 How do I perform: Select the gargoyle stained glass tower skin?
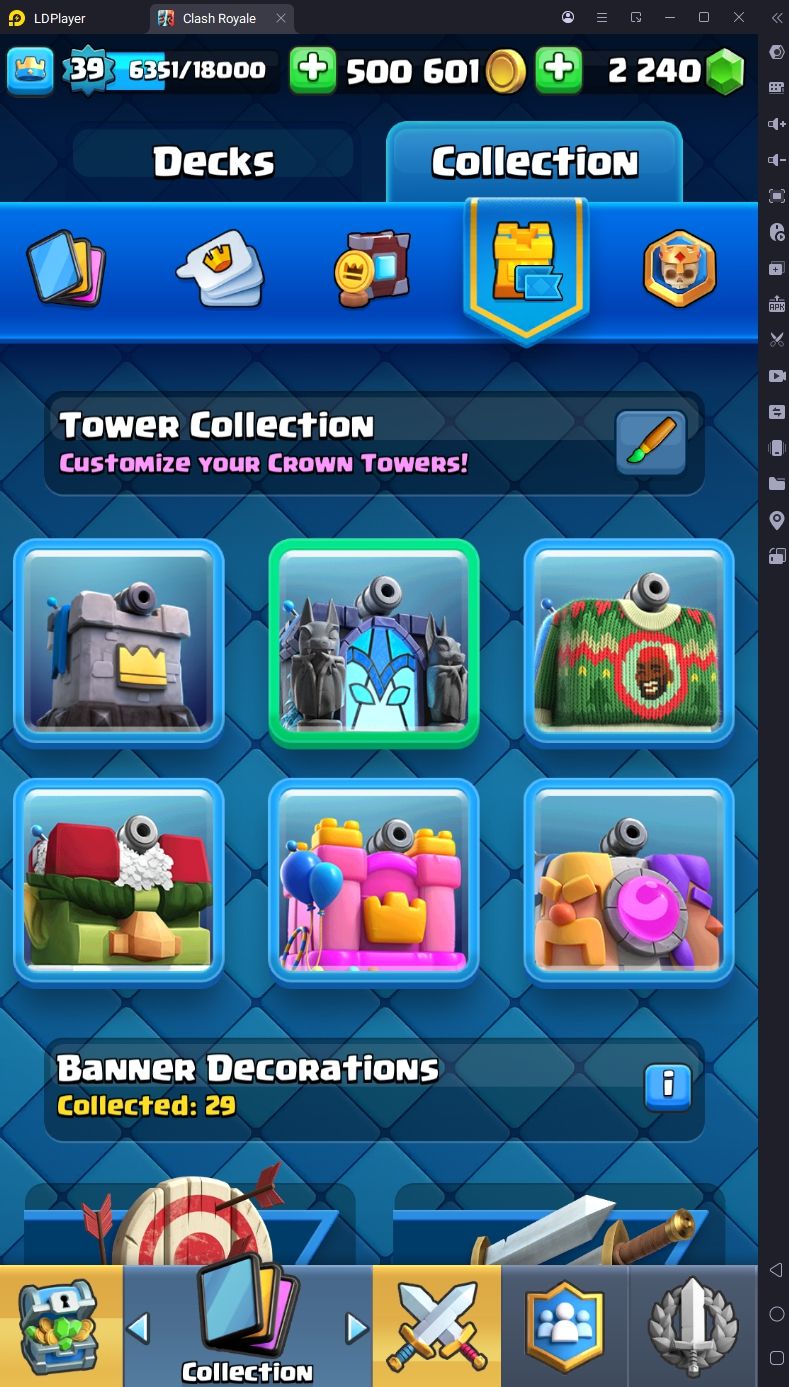tap(373, 642)
